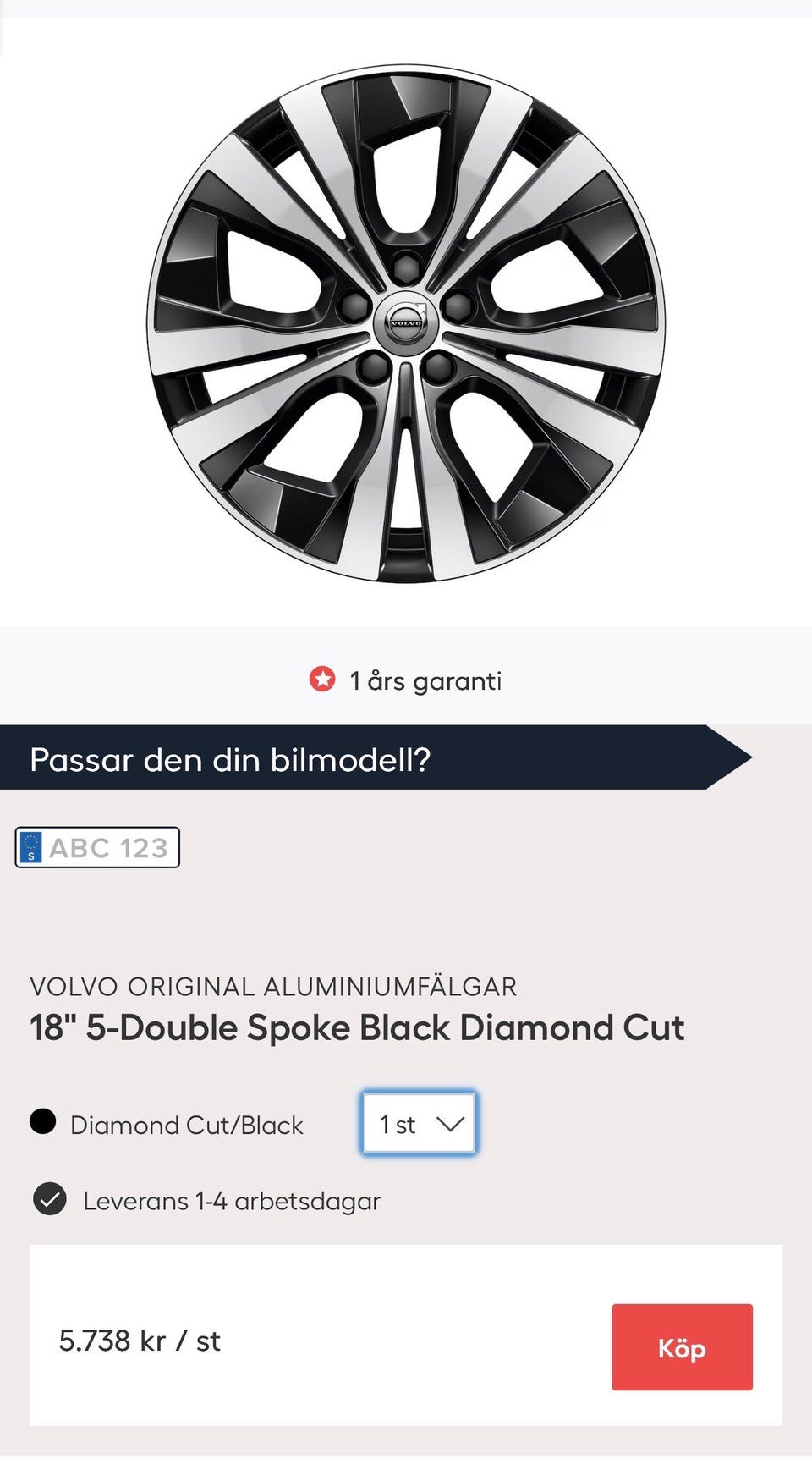Click the chevron inside the quantity selector
This screenshot has height=1459, width=812.
click(x=450, y=1124)
